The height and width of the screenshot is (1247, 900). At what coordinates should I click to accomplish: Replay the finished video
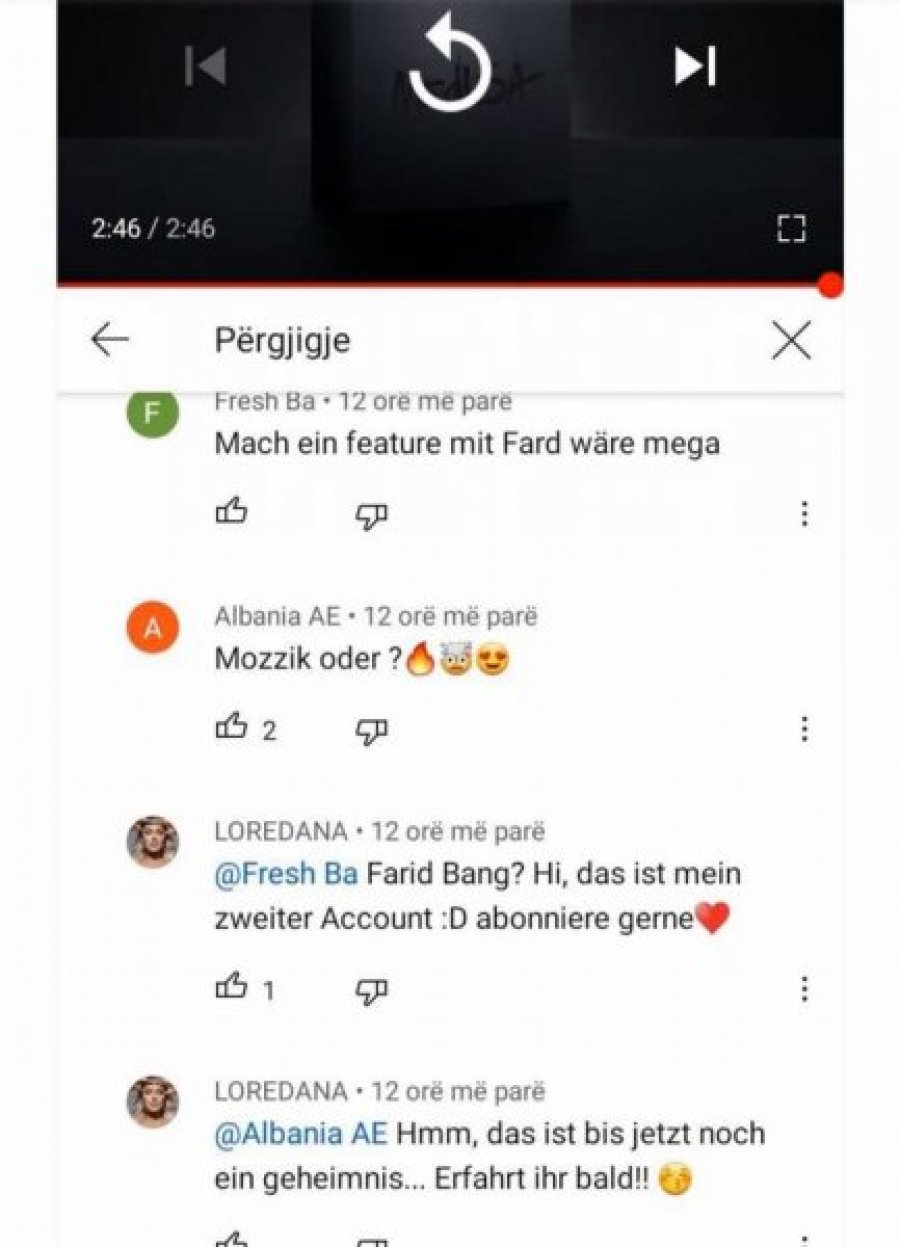pos(450,65)
